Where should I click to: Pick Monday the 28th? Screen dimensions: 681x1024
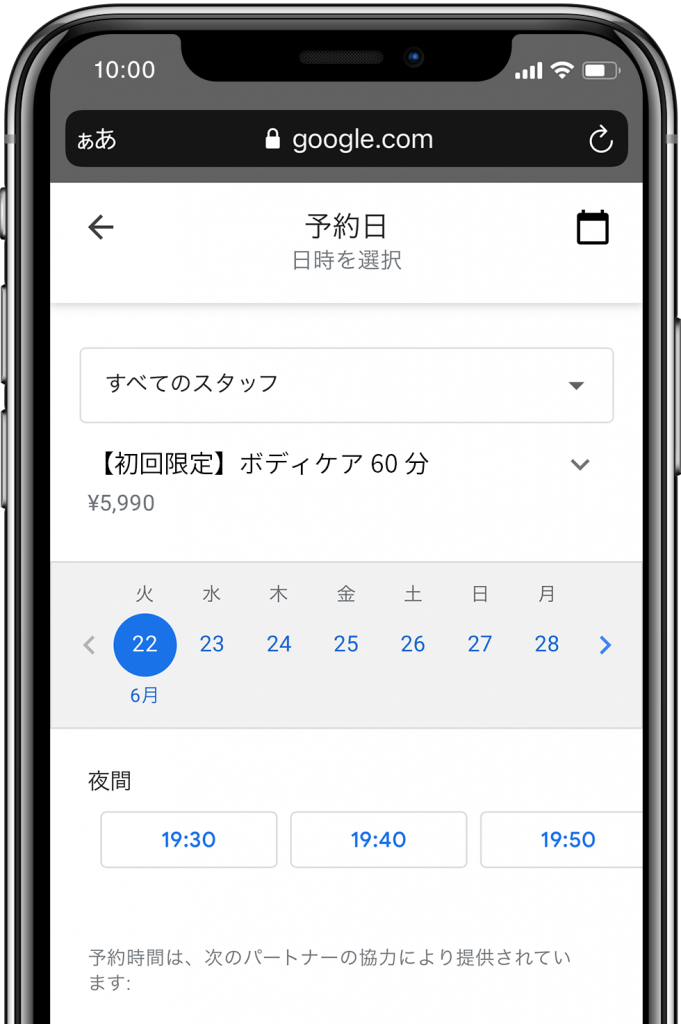547,644
